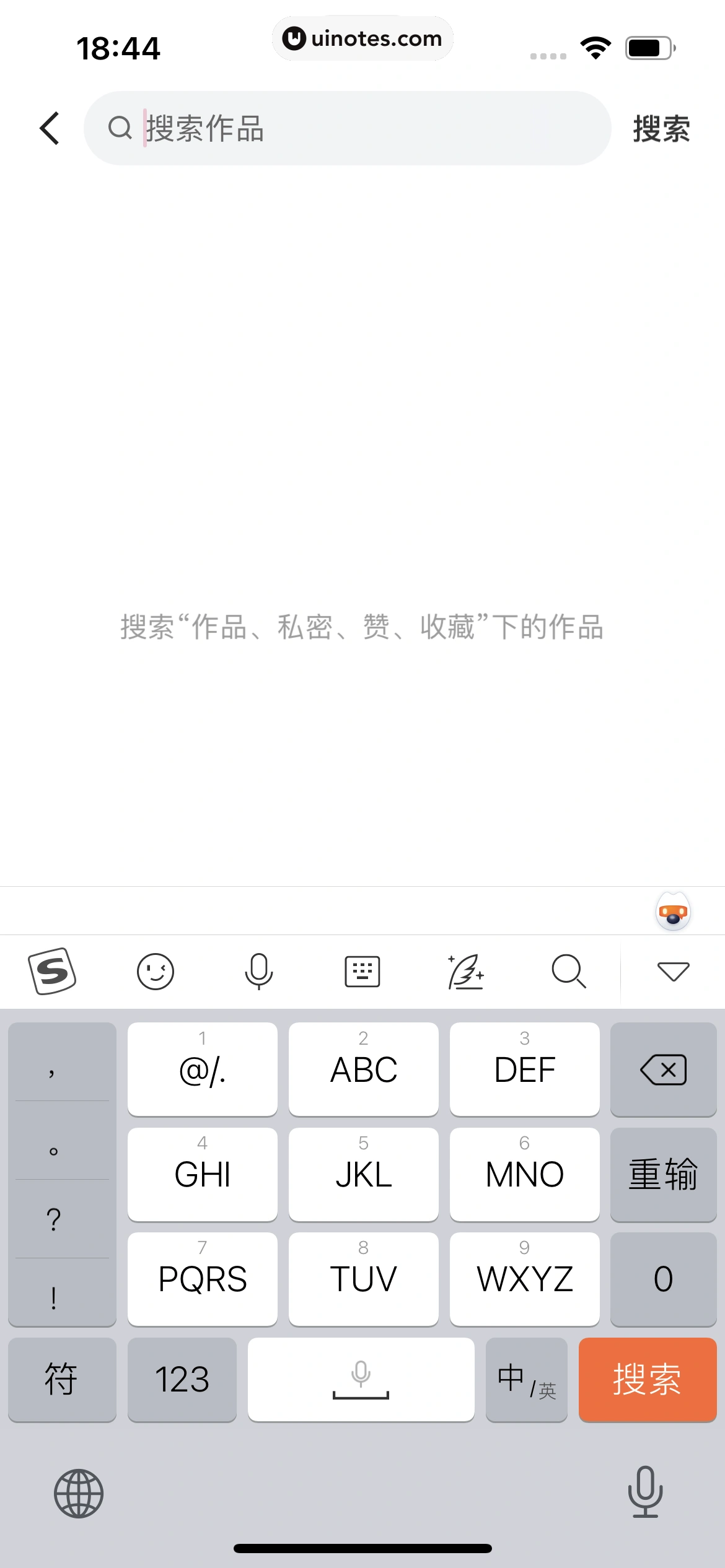Open the Sogou keyboard menu

[x=53, y=971]
